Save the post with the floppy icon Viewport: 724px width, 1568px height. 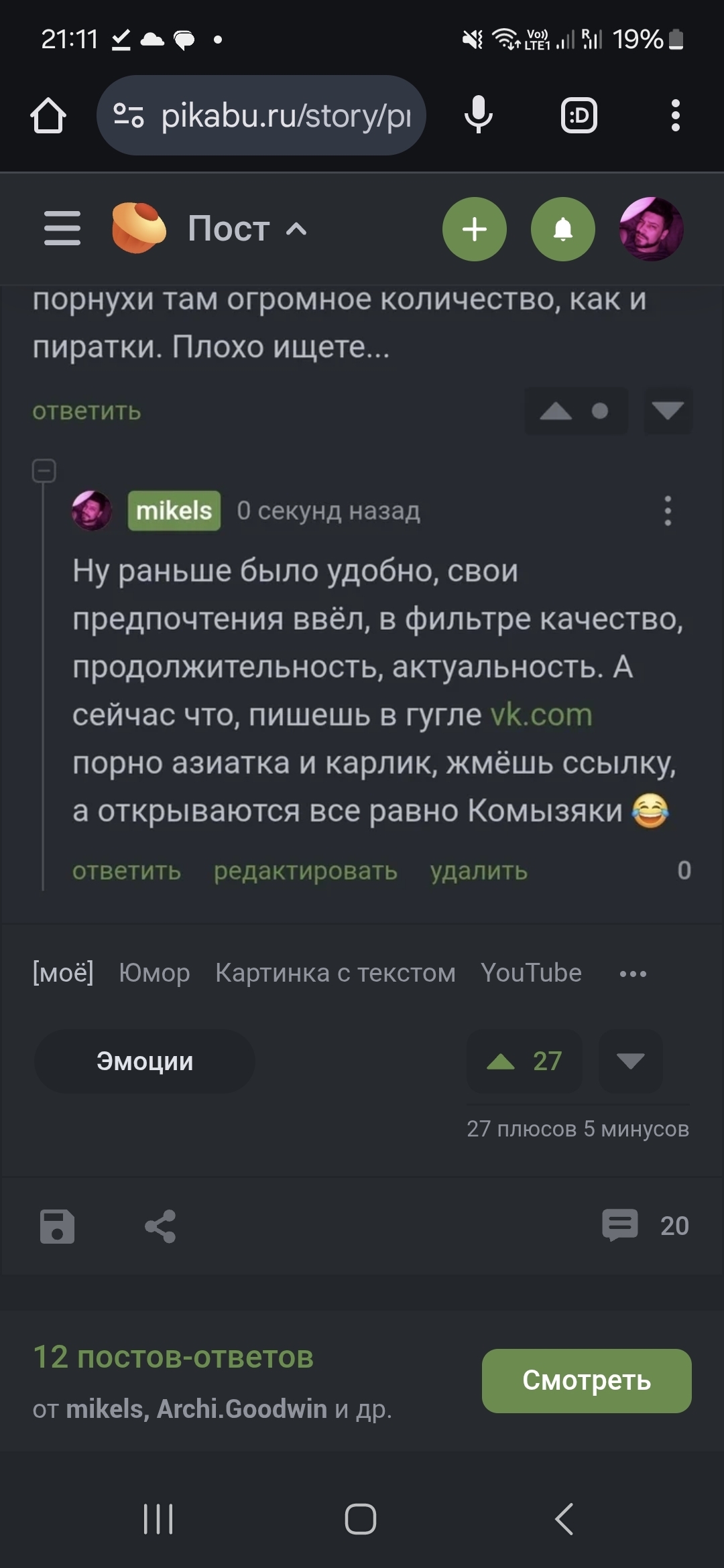(x=57, y=1226)
